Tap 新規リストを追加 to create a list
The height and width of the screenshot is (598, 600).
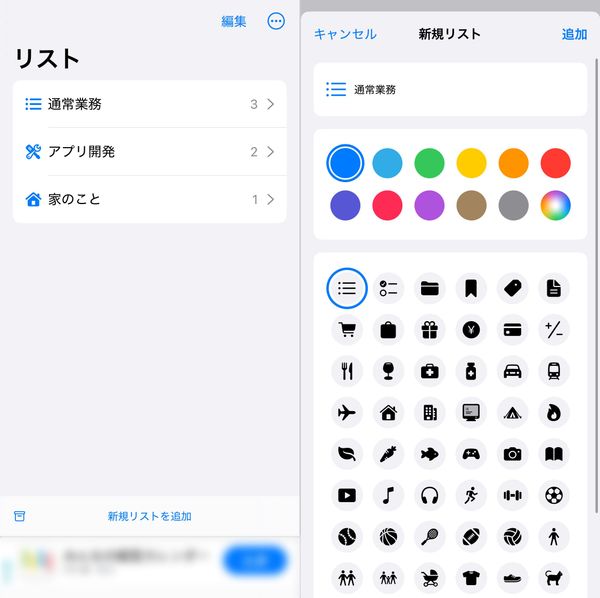pos(150,516)
